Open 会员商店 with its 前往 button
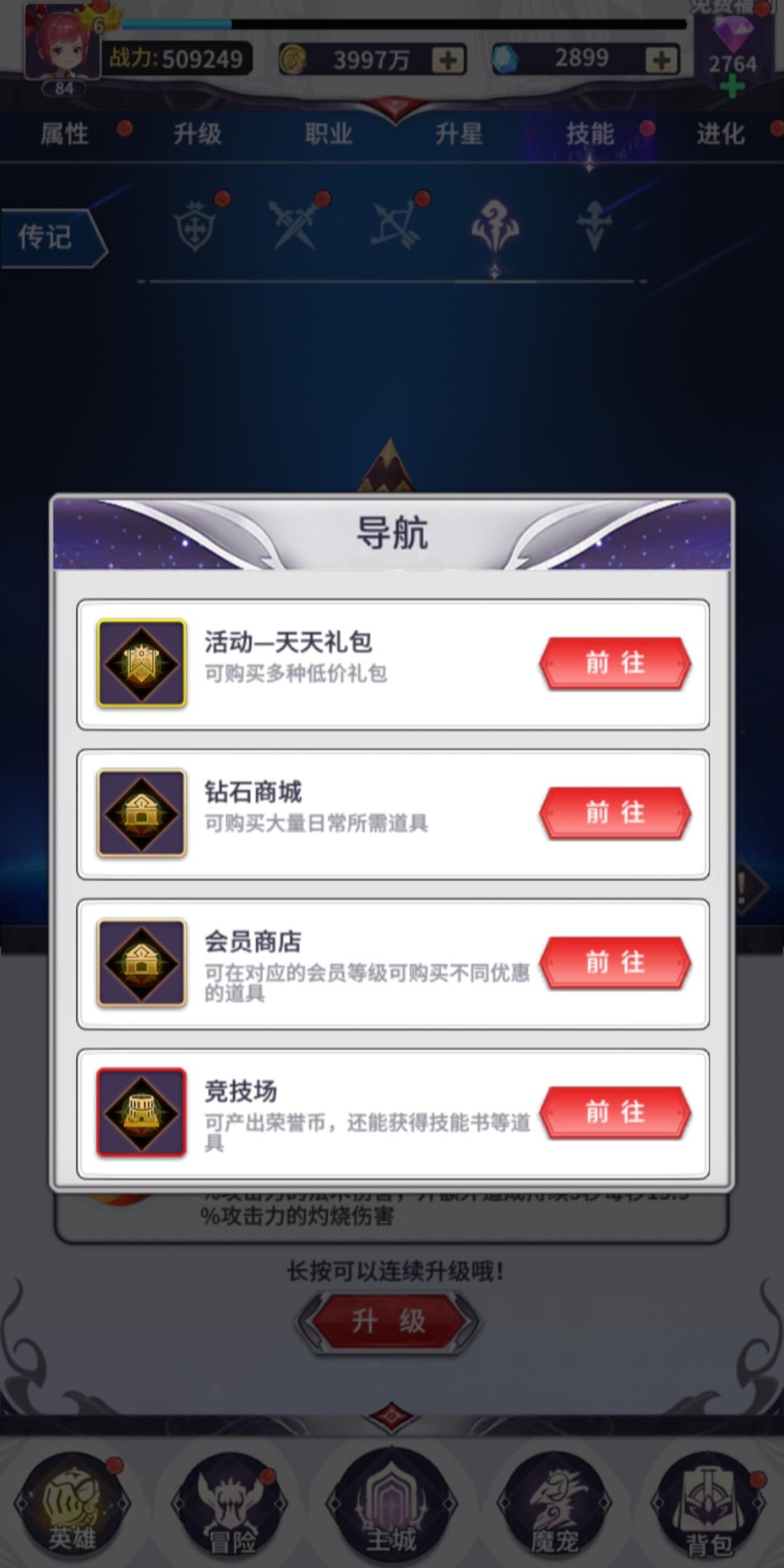The height and width of the screenshot is (1568, 784). [614, 963]
